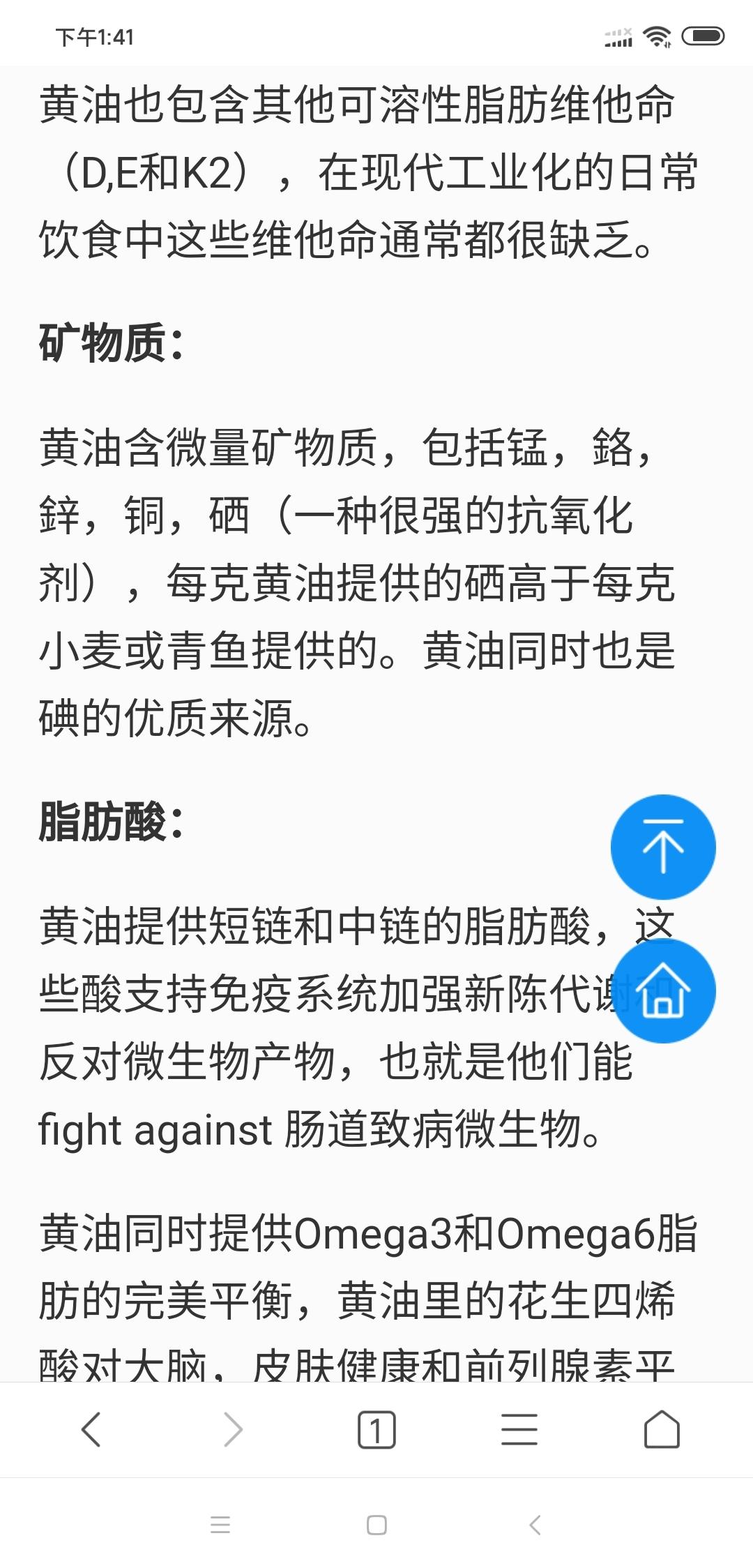Tap the browser's forward arrow

234,1429
